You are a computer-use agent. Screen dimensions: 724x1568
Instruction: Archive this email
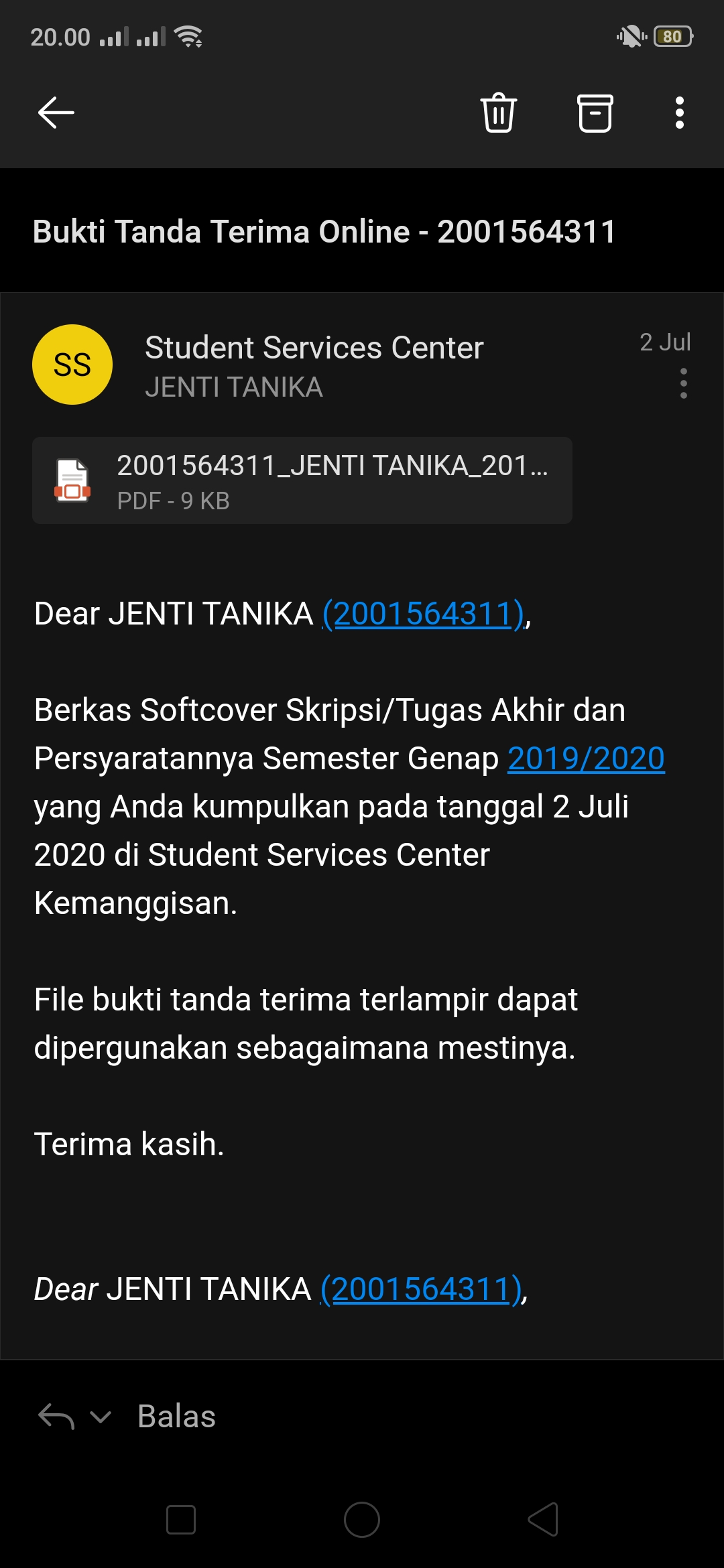[595, 113]
